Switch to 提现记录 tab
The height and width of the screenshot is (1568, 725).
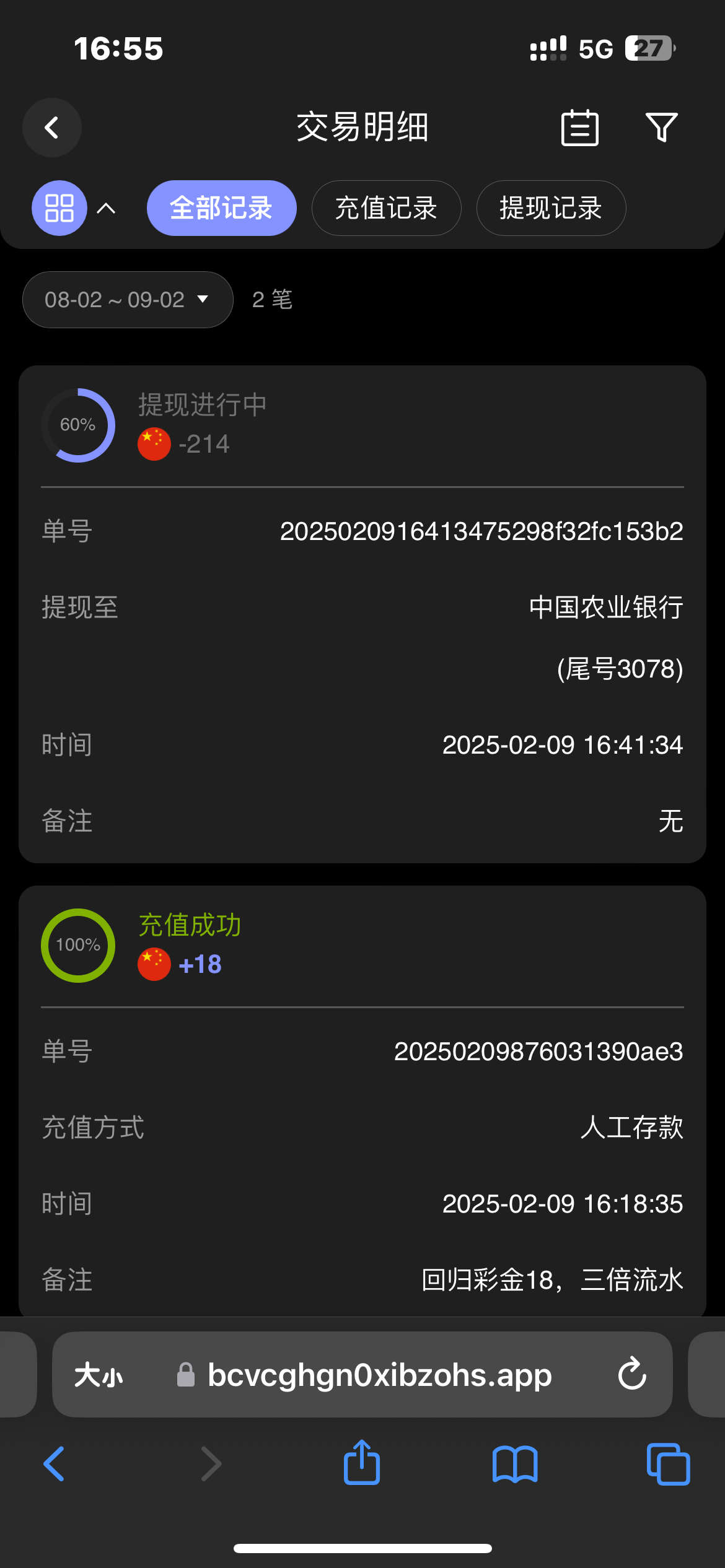point(551,208)
